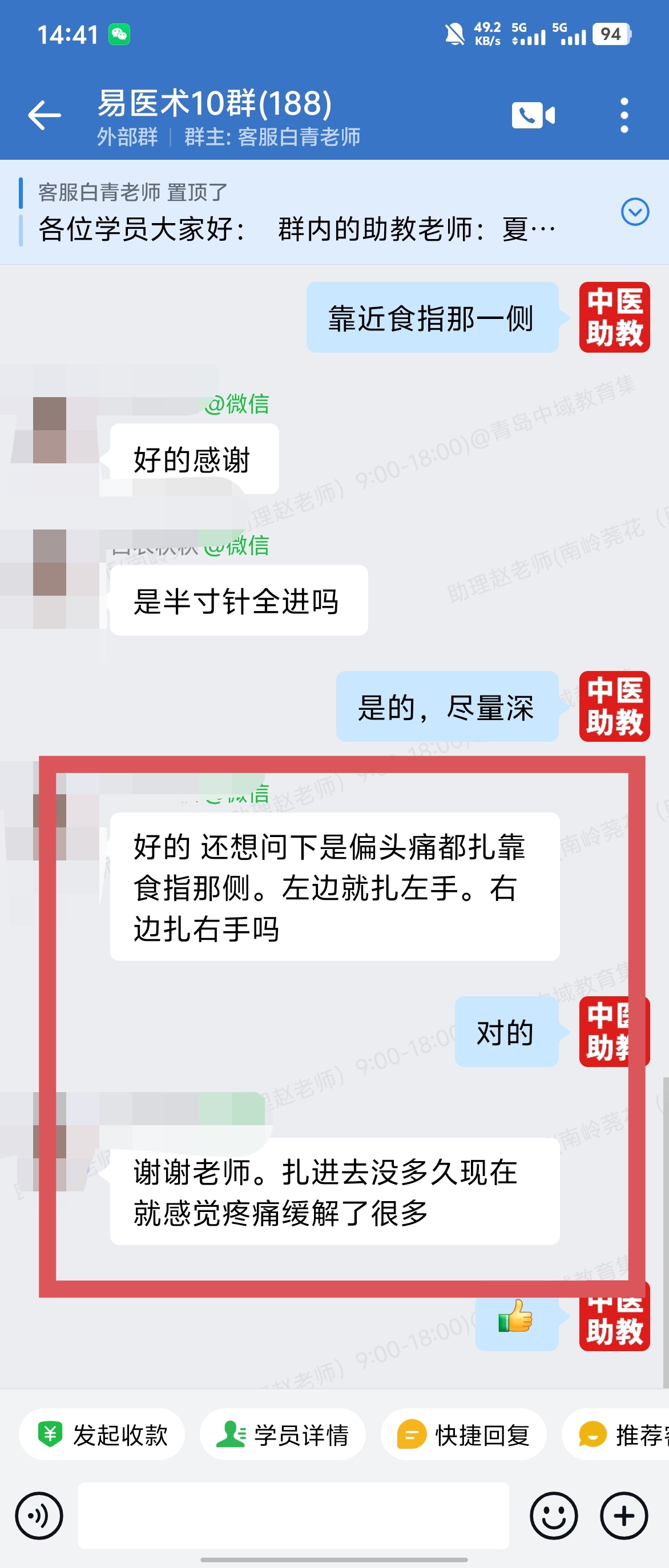669x1568 pixels.
Task: Expand the pinned message from 客服白青老师
Action: (634, 212)
